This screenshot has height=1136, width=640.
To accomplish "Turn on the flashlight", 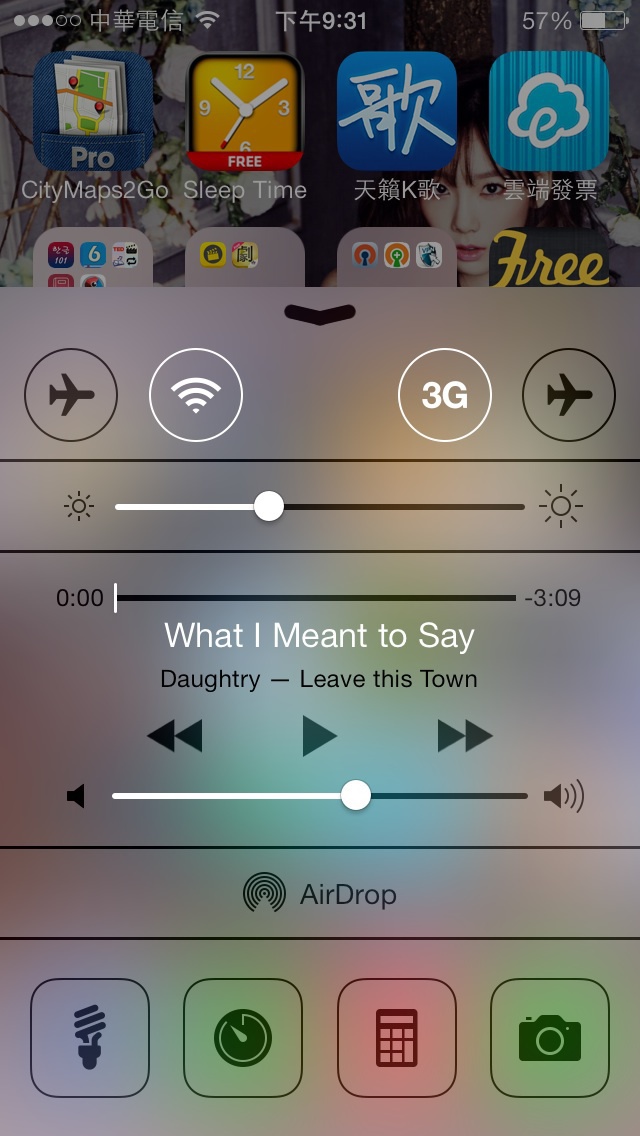I will point(90,1037).
